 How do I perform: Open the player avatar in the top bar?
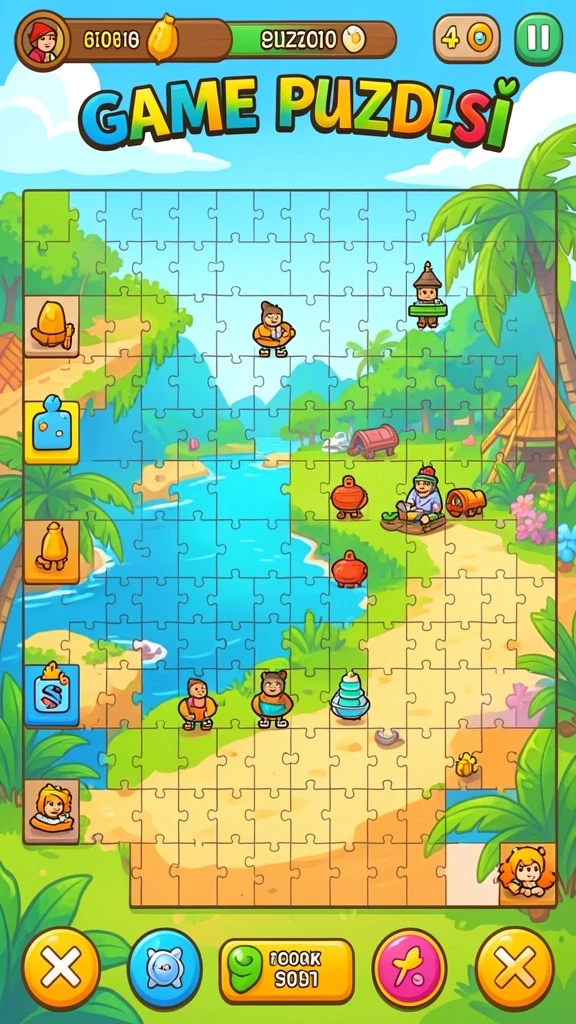[x=43, y=40]
